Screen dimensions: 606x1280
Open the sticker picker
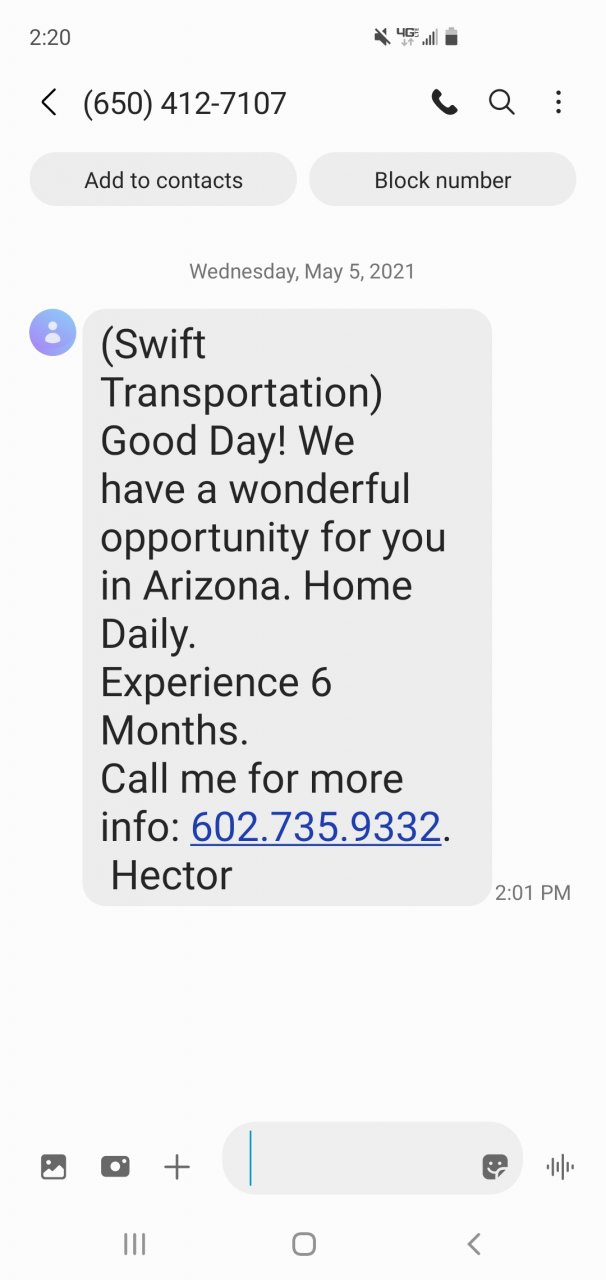[494, 1166]
